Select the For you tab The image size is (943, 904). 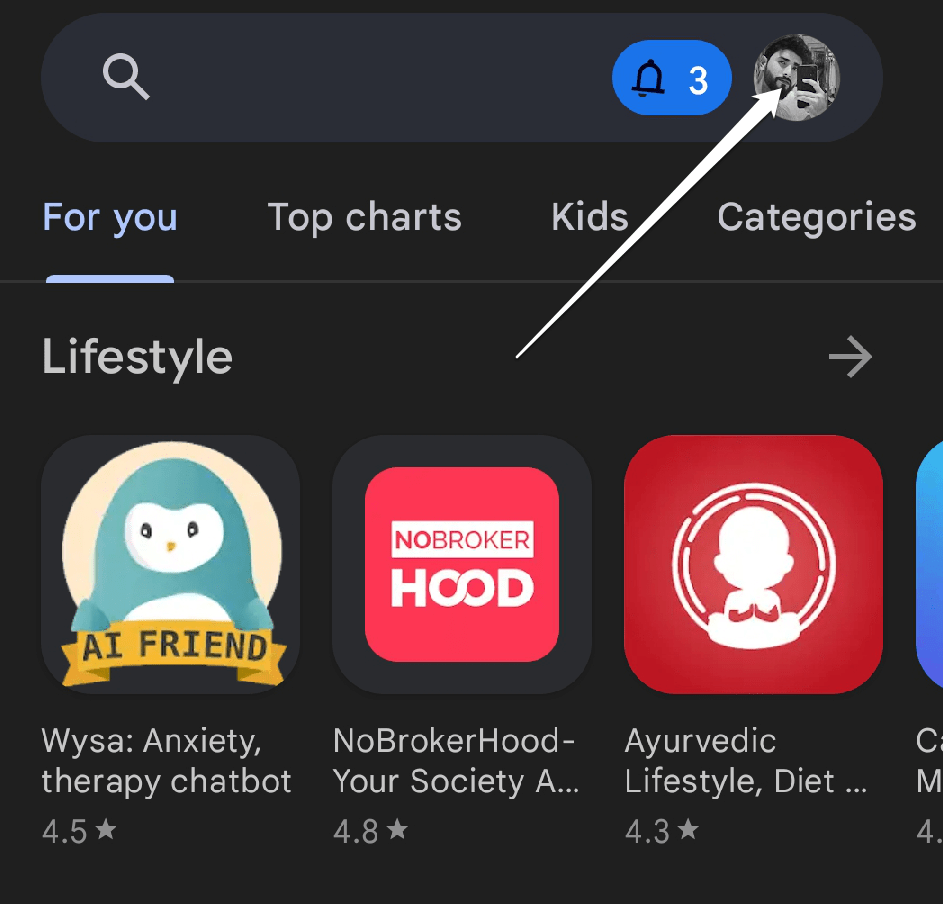click(x=110, y=217)
